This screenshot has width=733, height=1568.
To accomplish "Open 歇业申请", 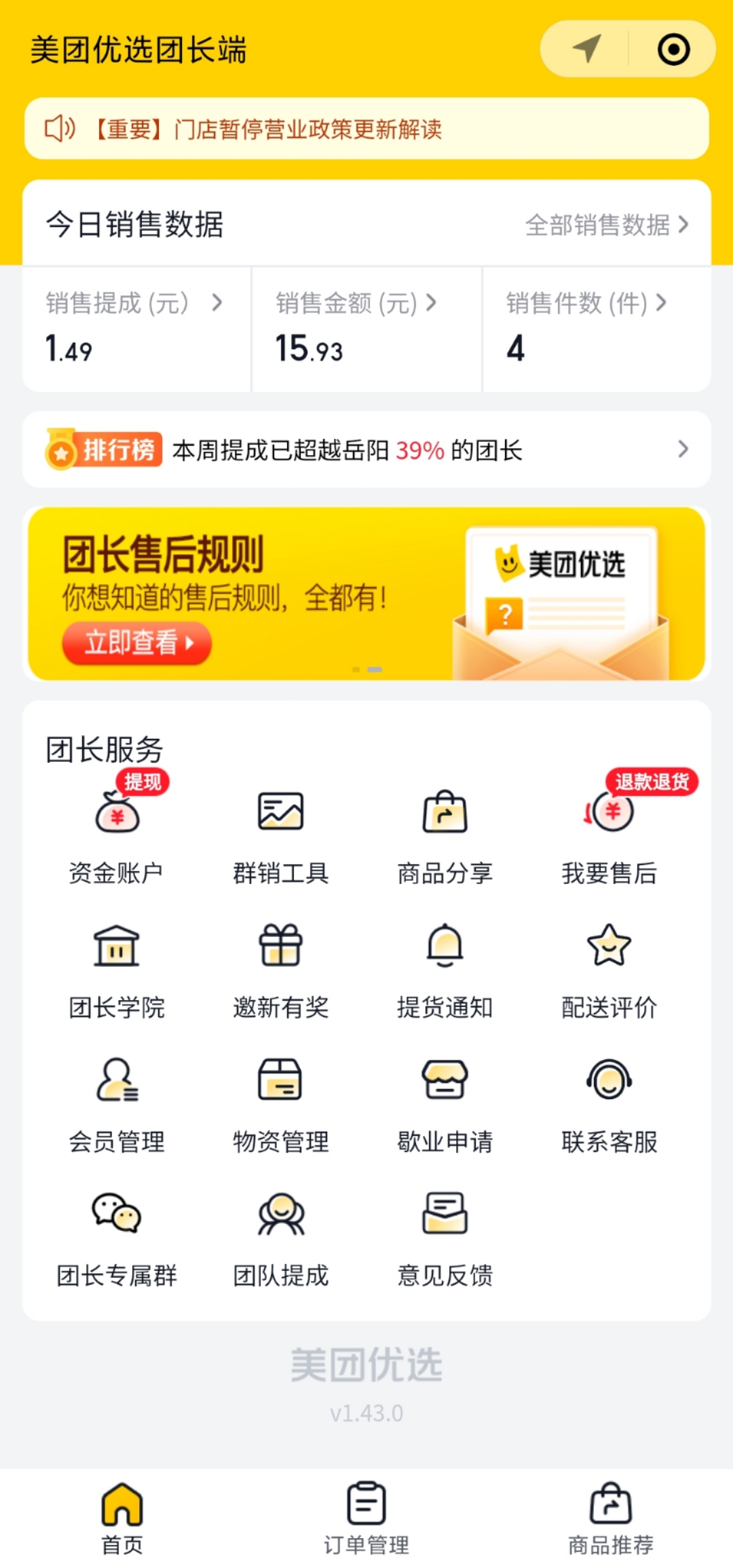I will coord(445,1105).
